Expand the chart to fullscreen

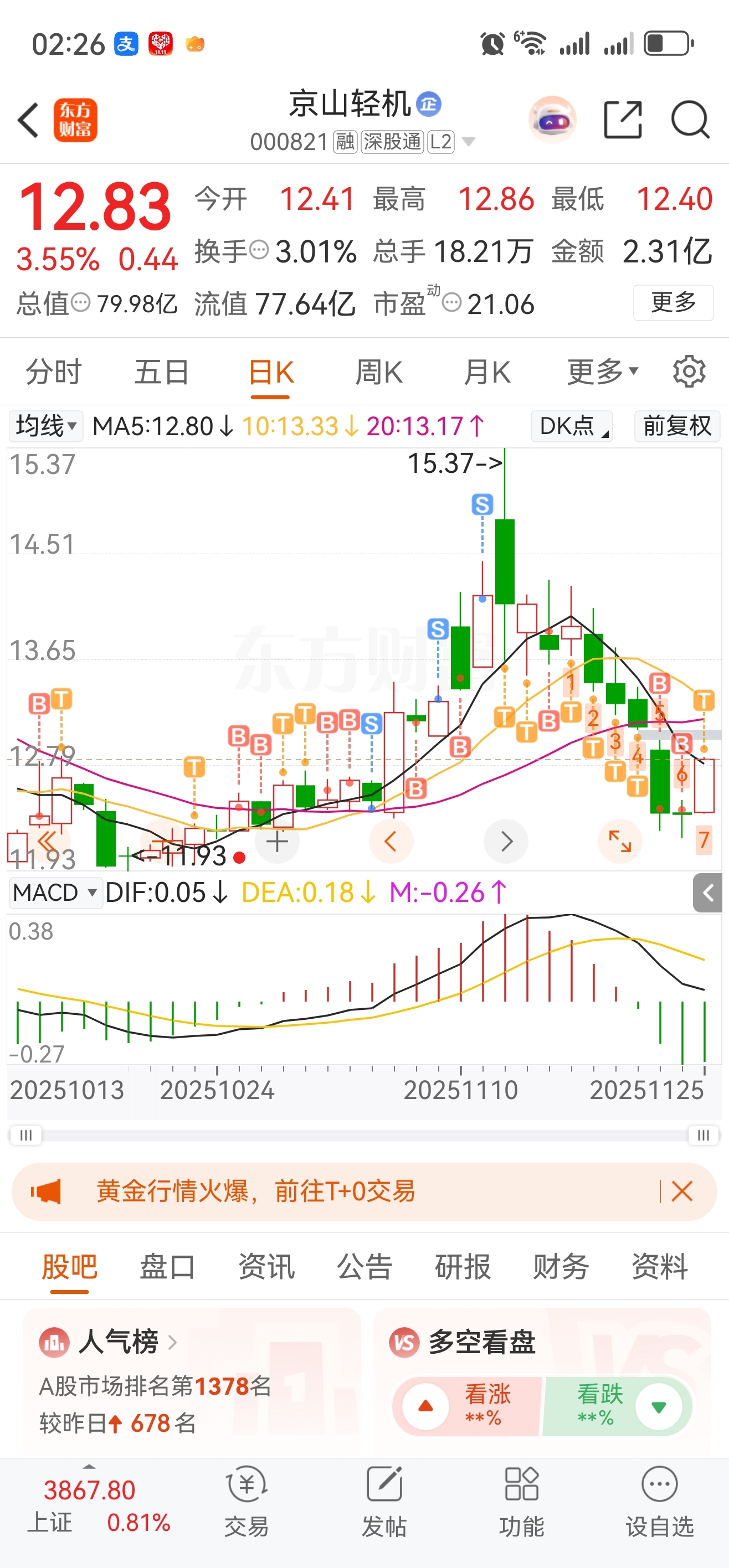pos(620,841)
